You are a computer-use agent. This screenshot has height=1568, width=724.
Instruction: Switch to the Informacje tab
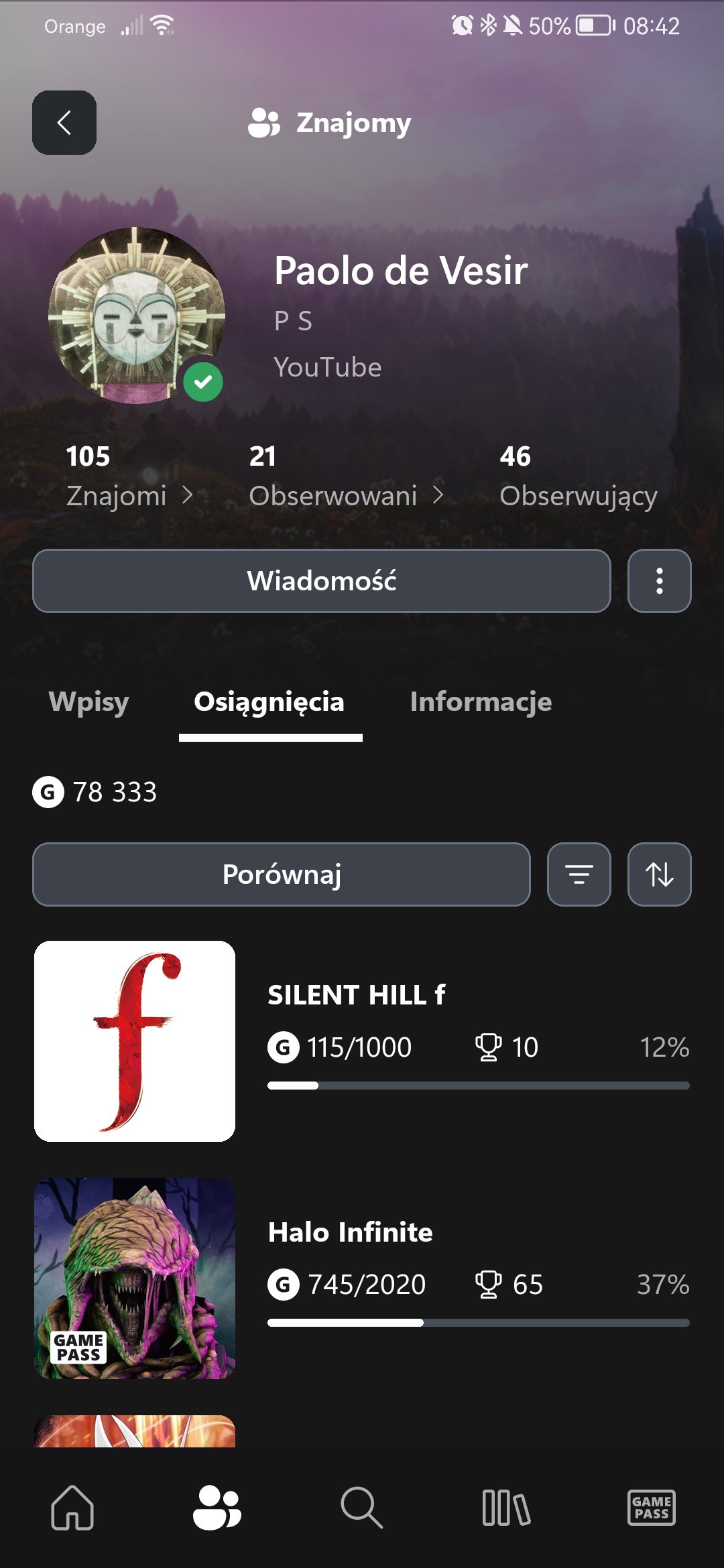click(x=481, y=702)
